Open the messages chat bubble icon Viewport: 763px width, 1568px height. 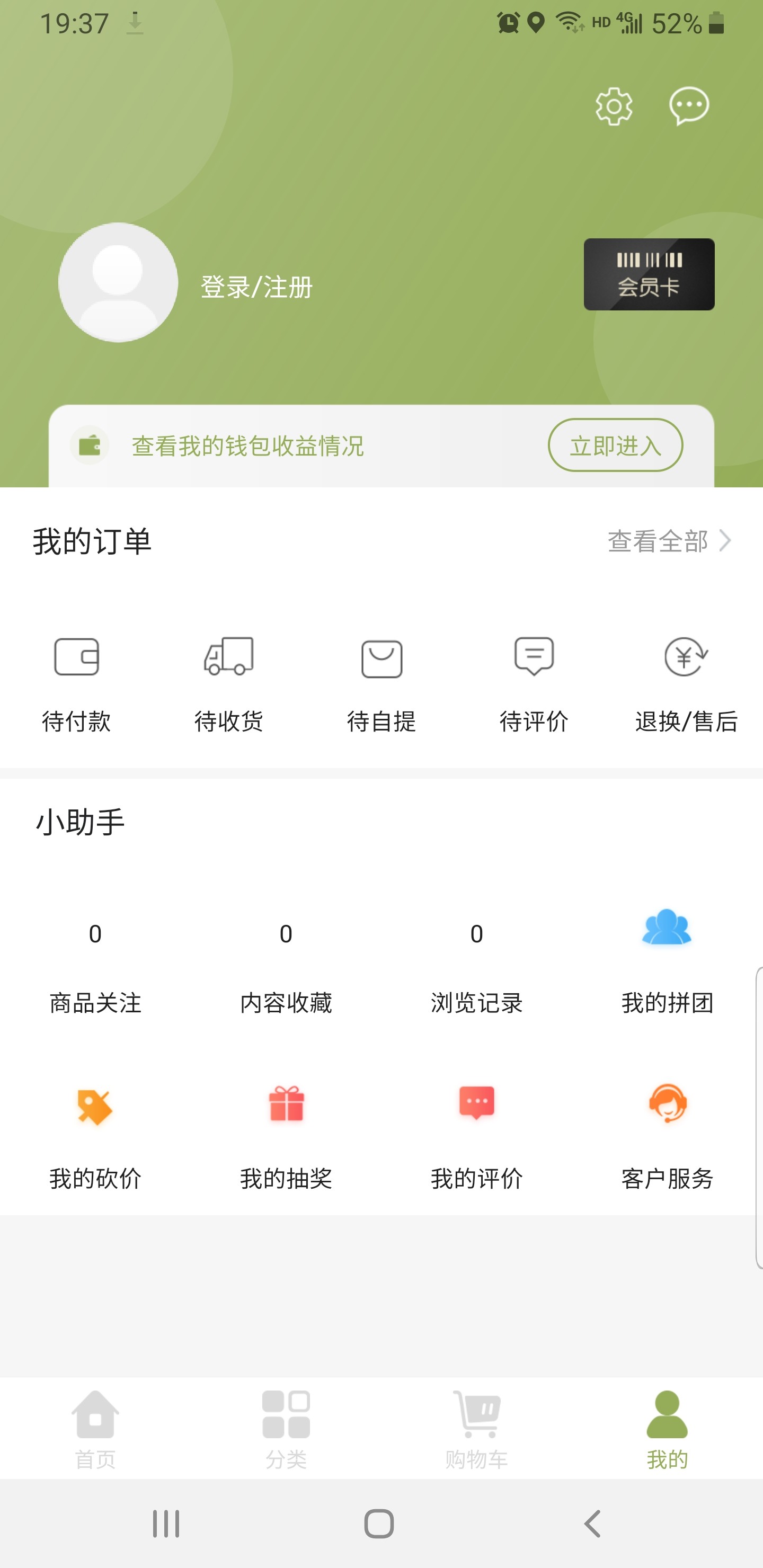(x=689, y=106)
